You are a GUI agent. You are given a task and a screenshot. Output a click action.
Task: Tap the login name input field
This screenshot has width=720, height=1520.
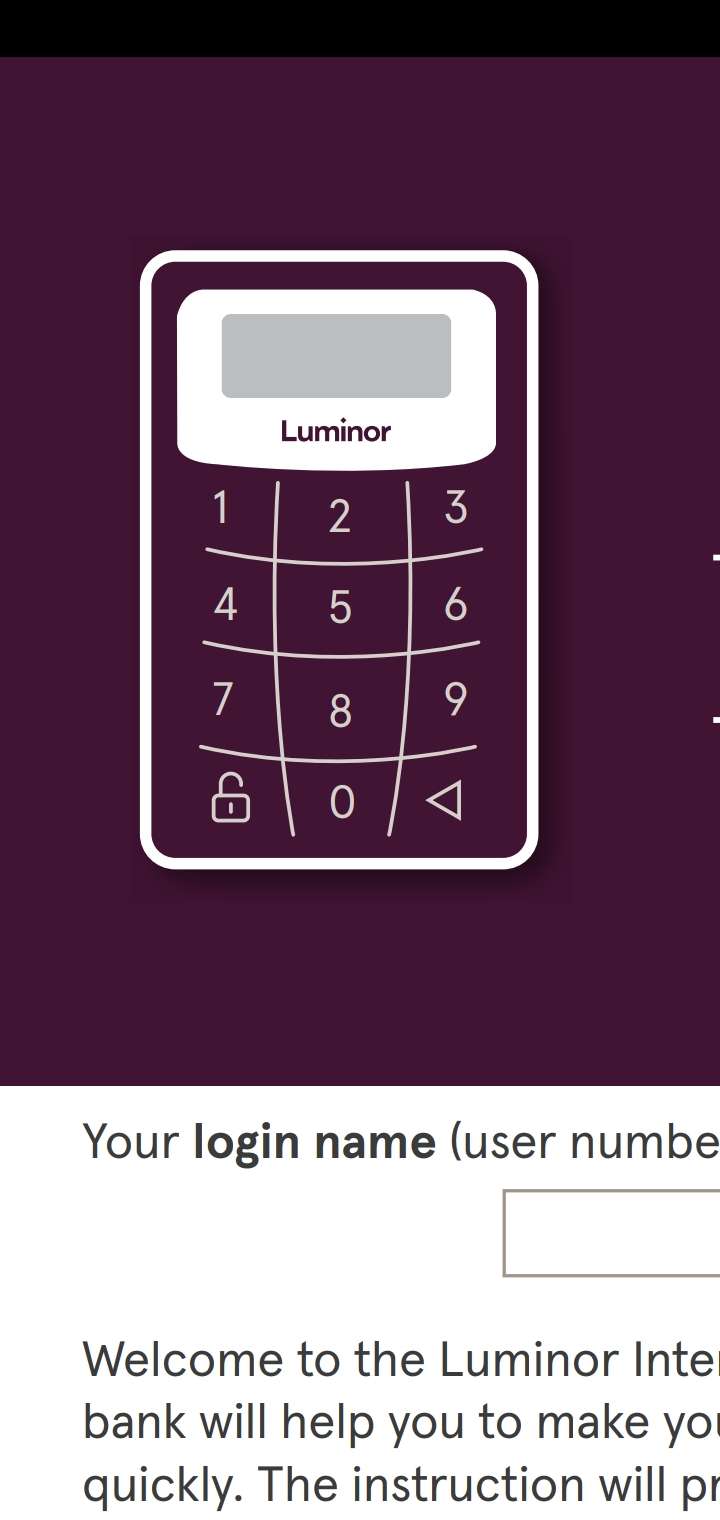[612, 1233]
